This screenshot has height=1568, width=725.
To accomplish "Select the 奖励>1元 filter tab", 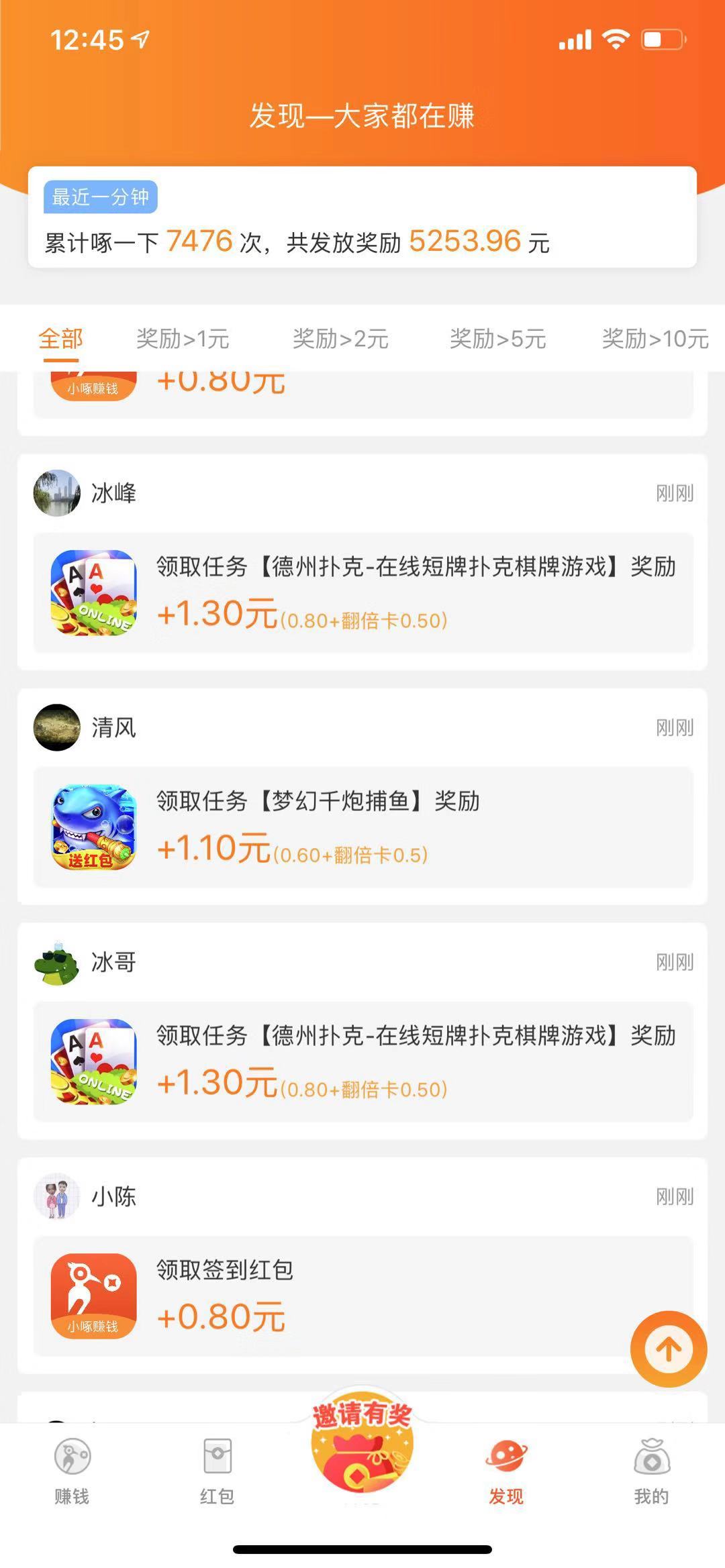I will click(183, 339).
